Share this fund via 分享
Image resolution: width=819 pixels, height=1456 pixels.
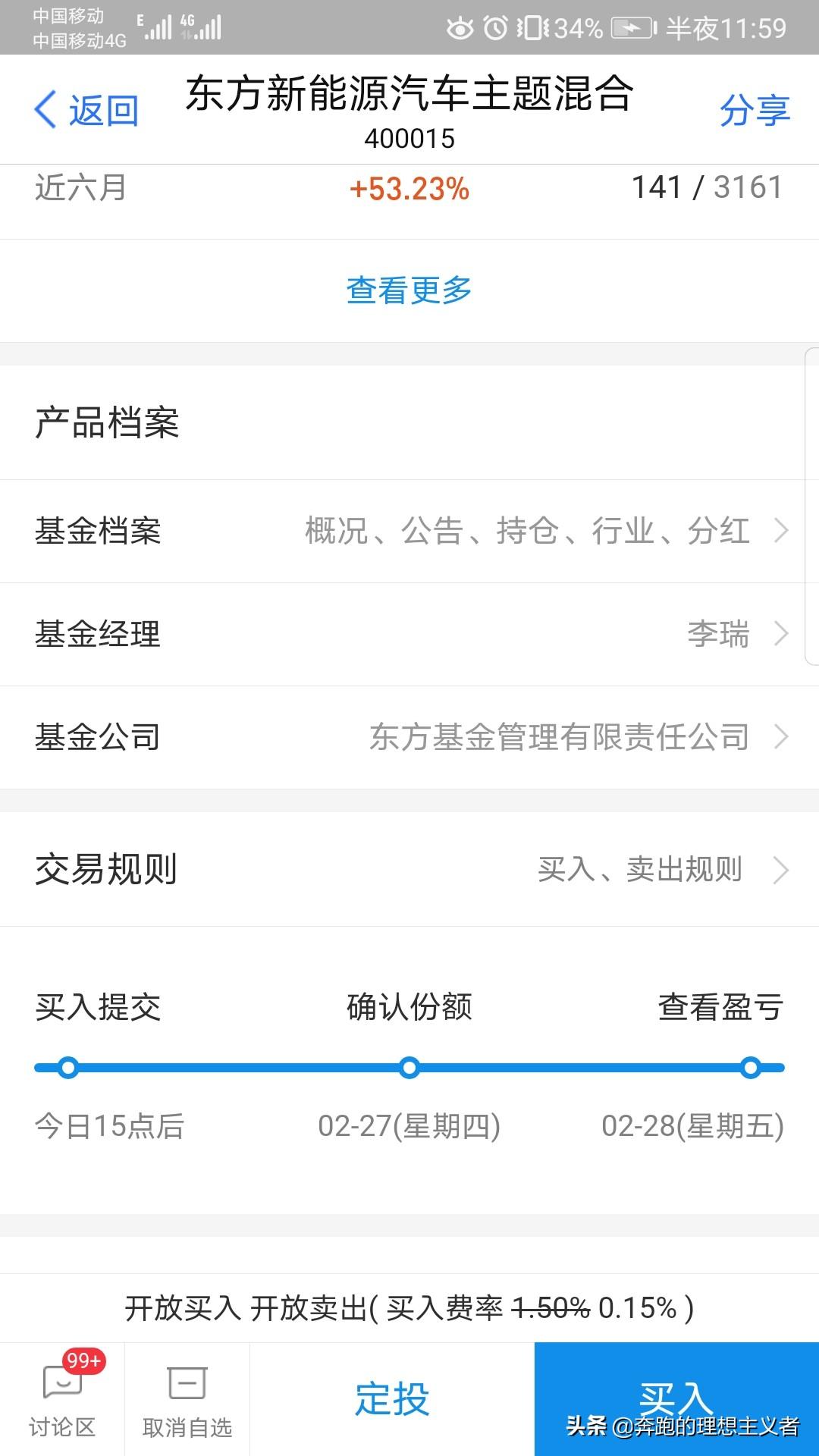(x=755, y=111)
